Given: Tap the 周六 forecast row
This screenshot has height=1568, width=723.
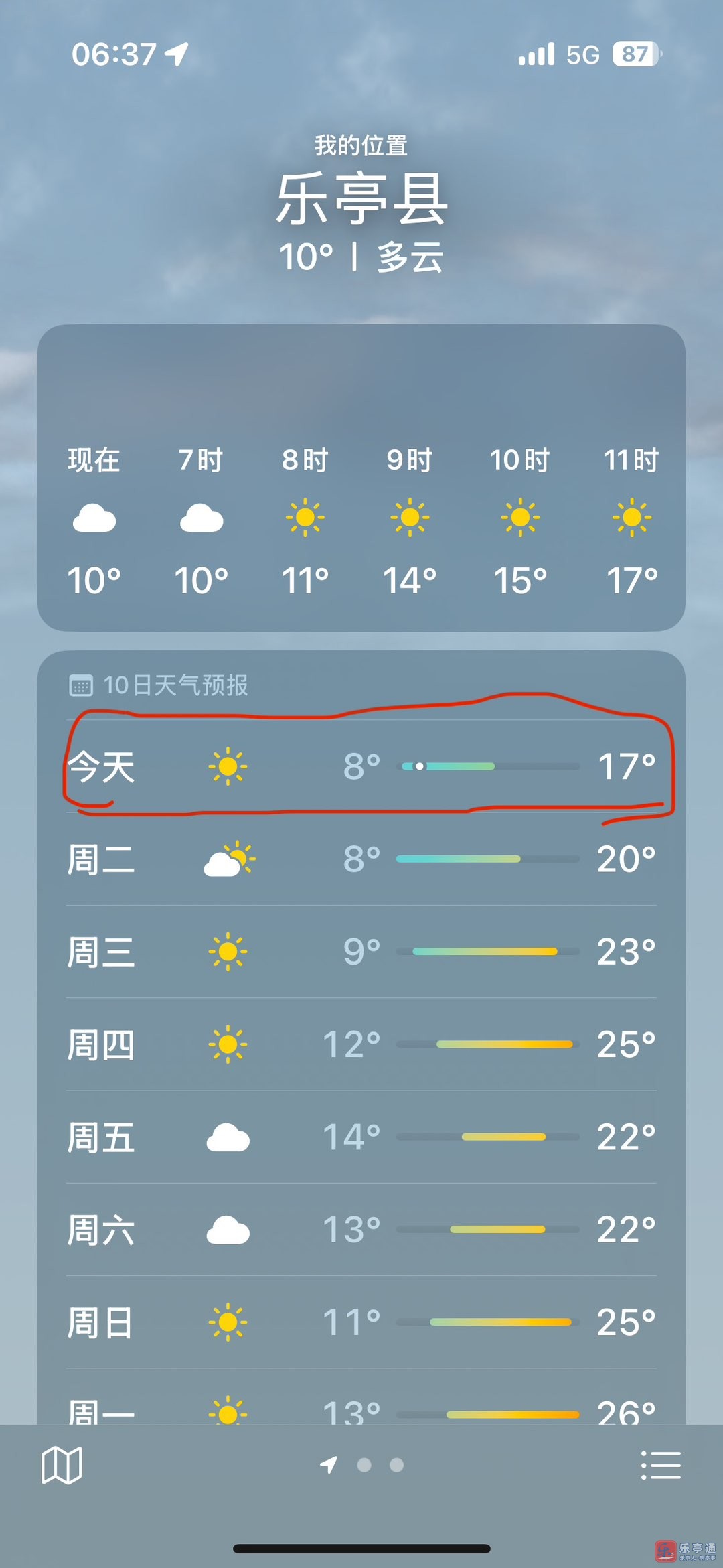Looking at the screenshot, I should pos(361,1230).
